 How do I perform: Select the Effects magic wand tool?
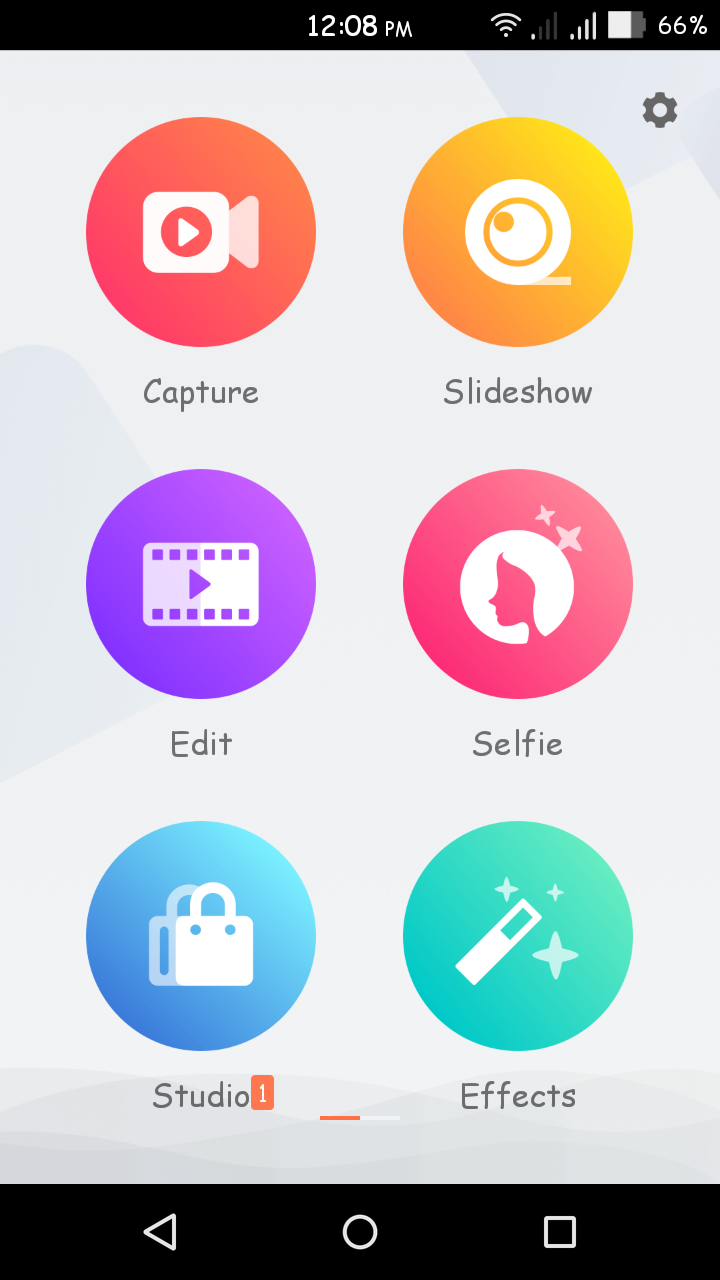(518, 936)
